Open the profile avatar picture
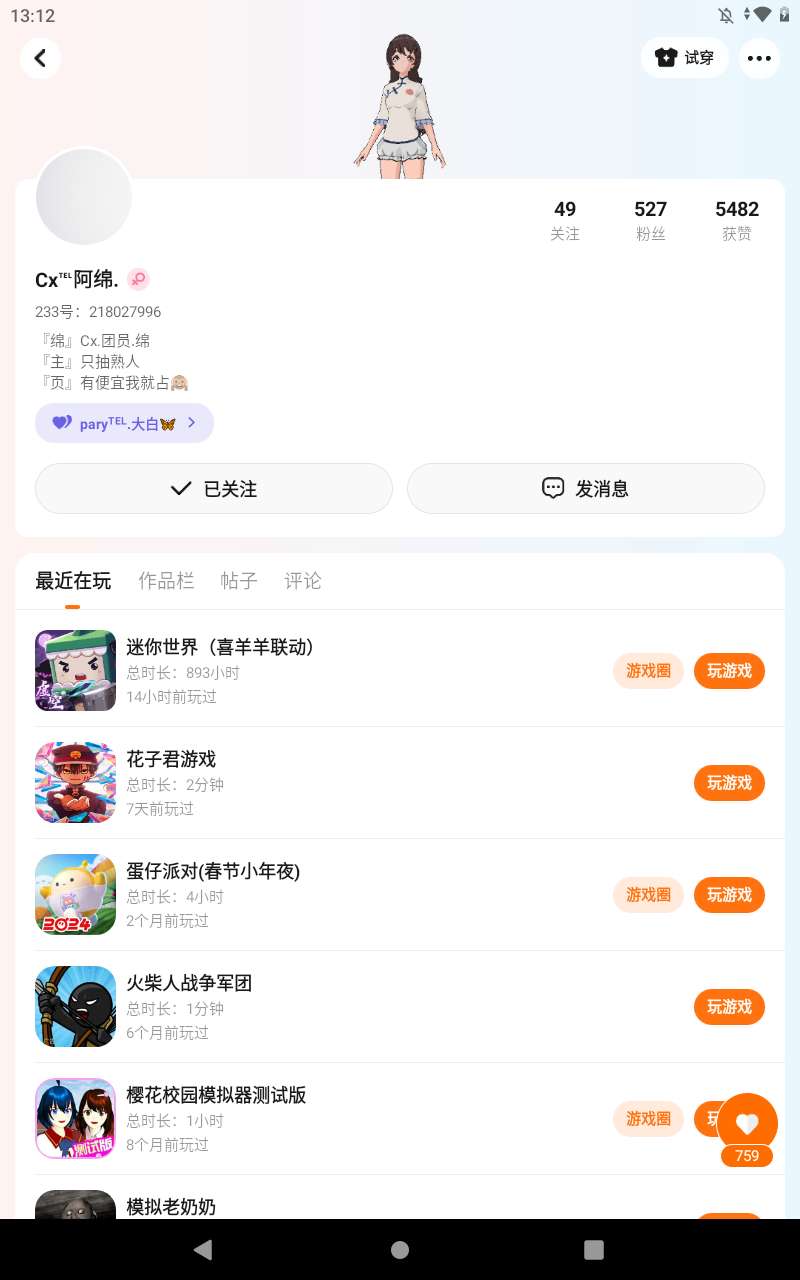The image size is (800, 1280). [x=84, y=197]
